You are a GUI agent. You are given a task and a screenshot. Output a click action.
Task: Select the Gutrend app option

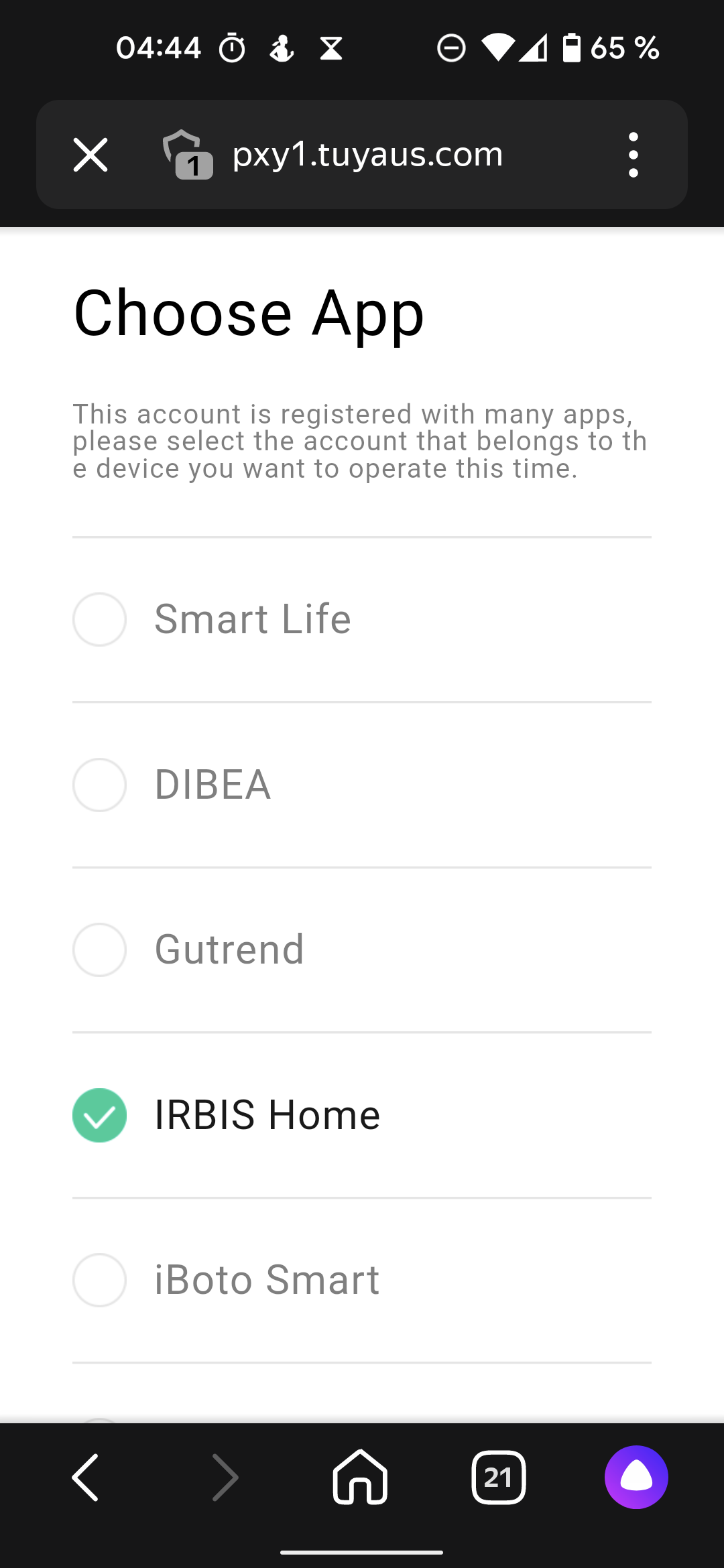point(229,950)
